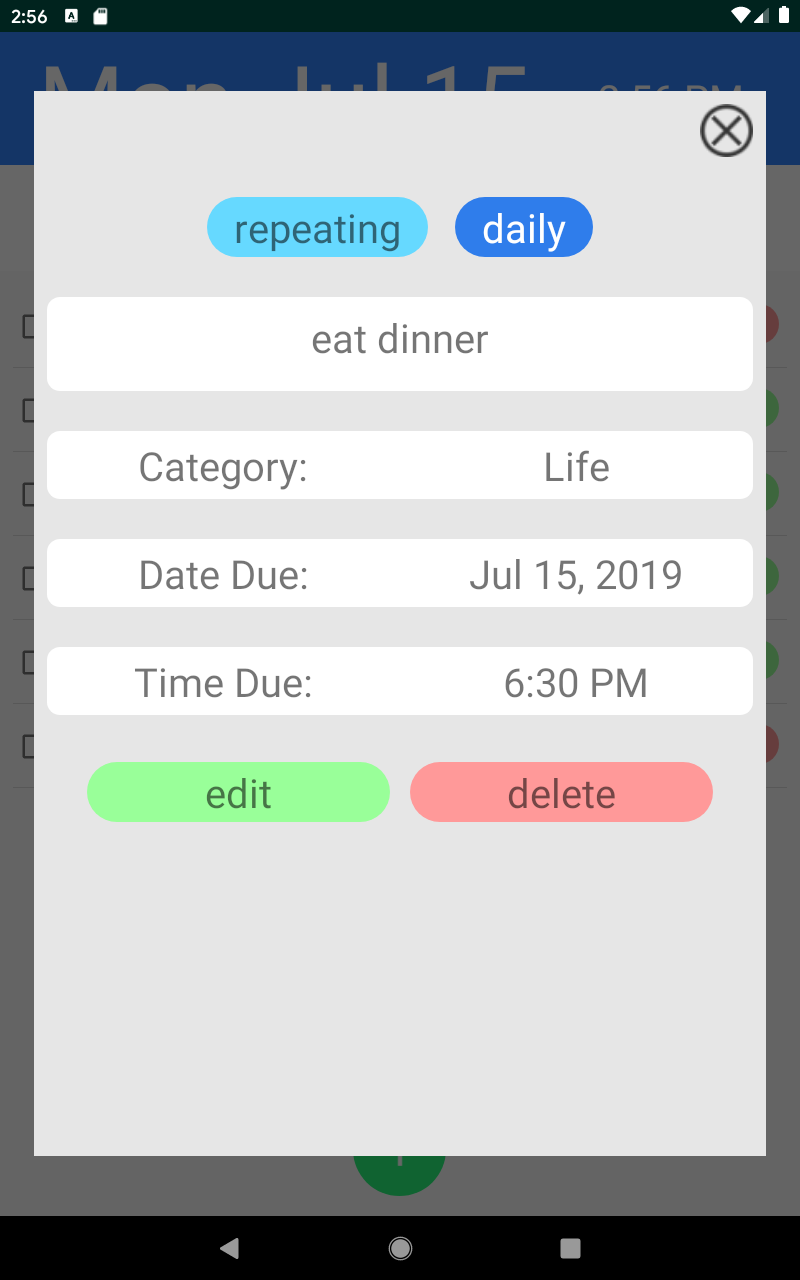Delete the eat dinner task
800x1280 pixels.
561,792
